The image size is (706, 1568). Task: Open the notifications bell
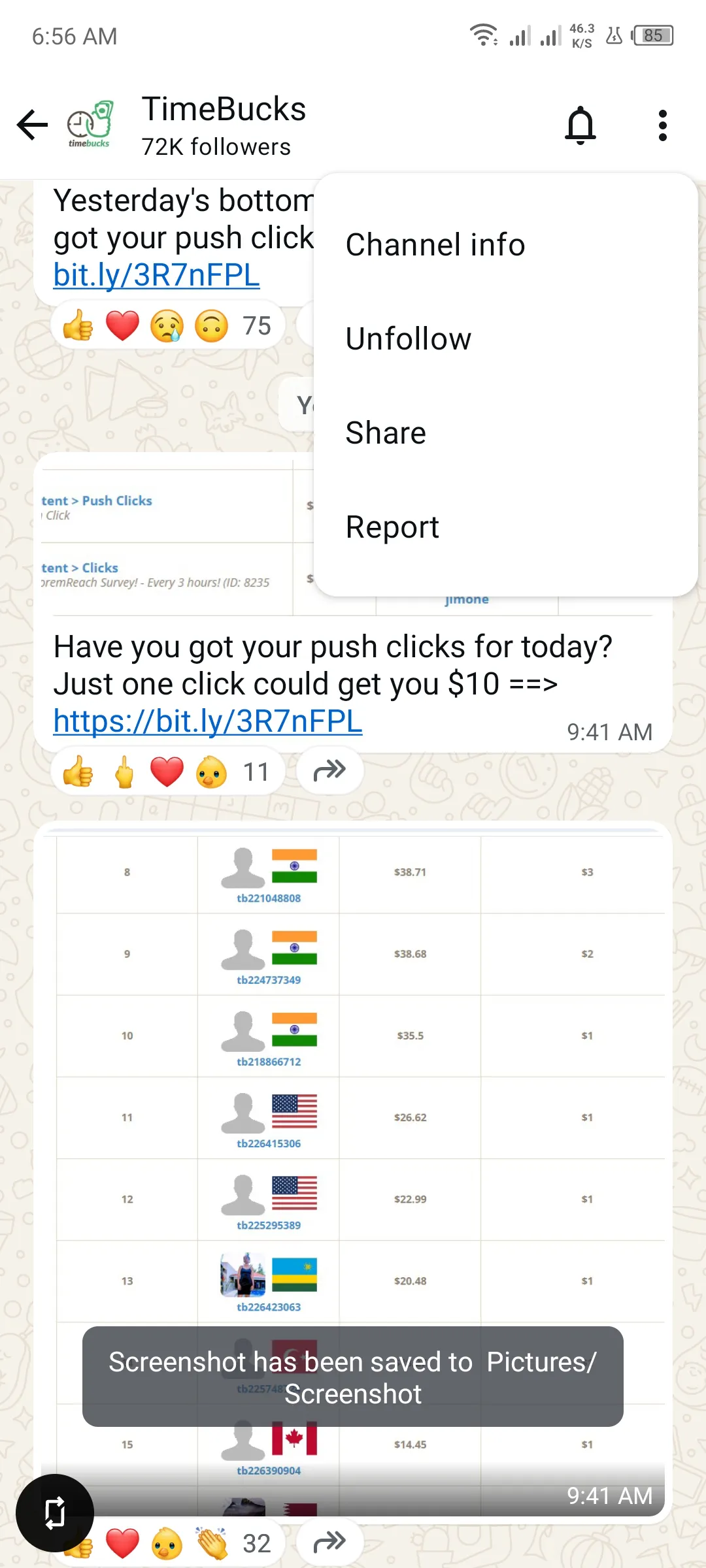(x=580, y=125)
